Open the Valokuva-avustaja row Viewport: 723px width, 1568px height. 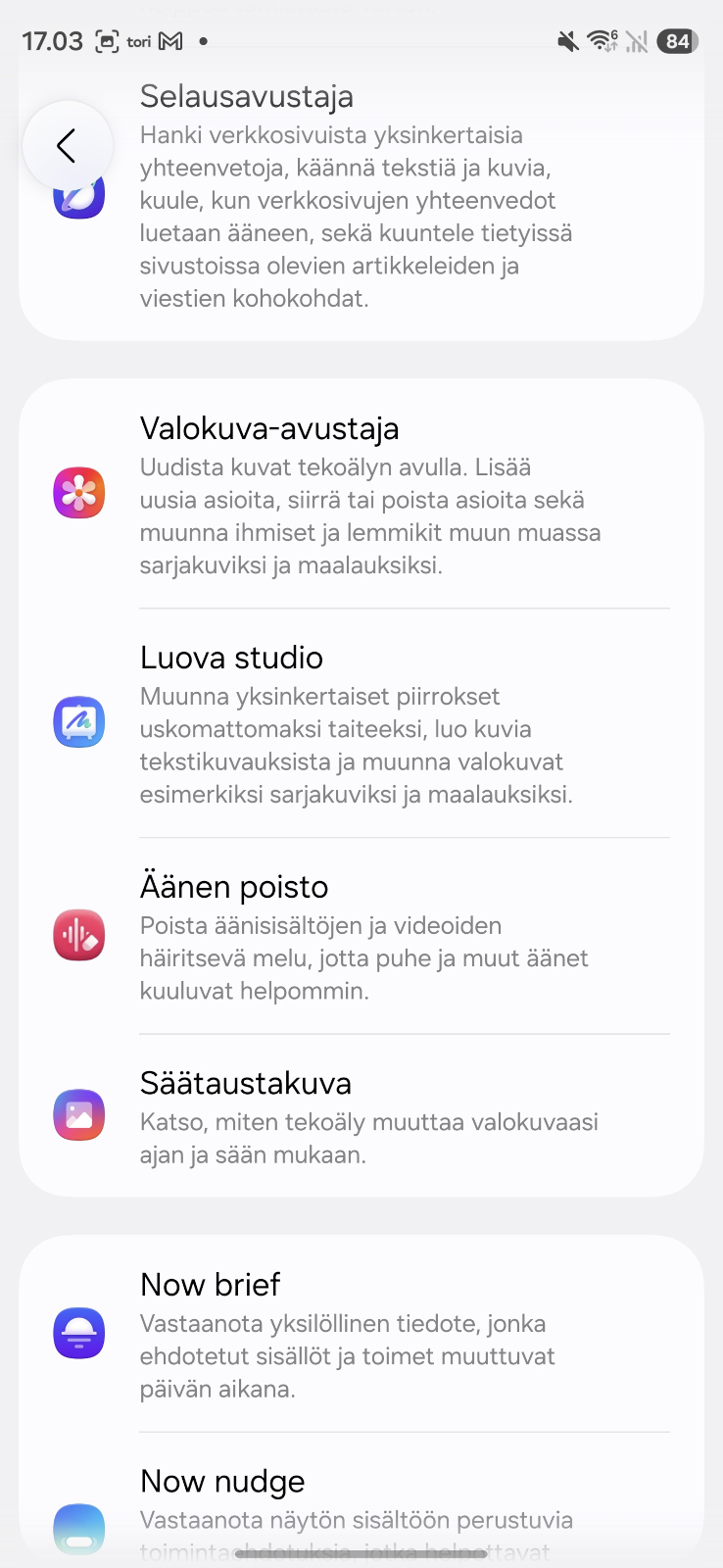click(361, 495)
